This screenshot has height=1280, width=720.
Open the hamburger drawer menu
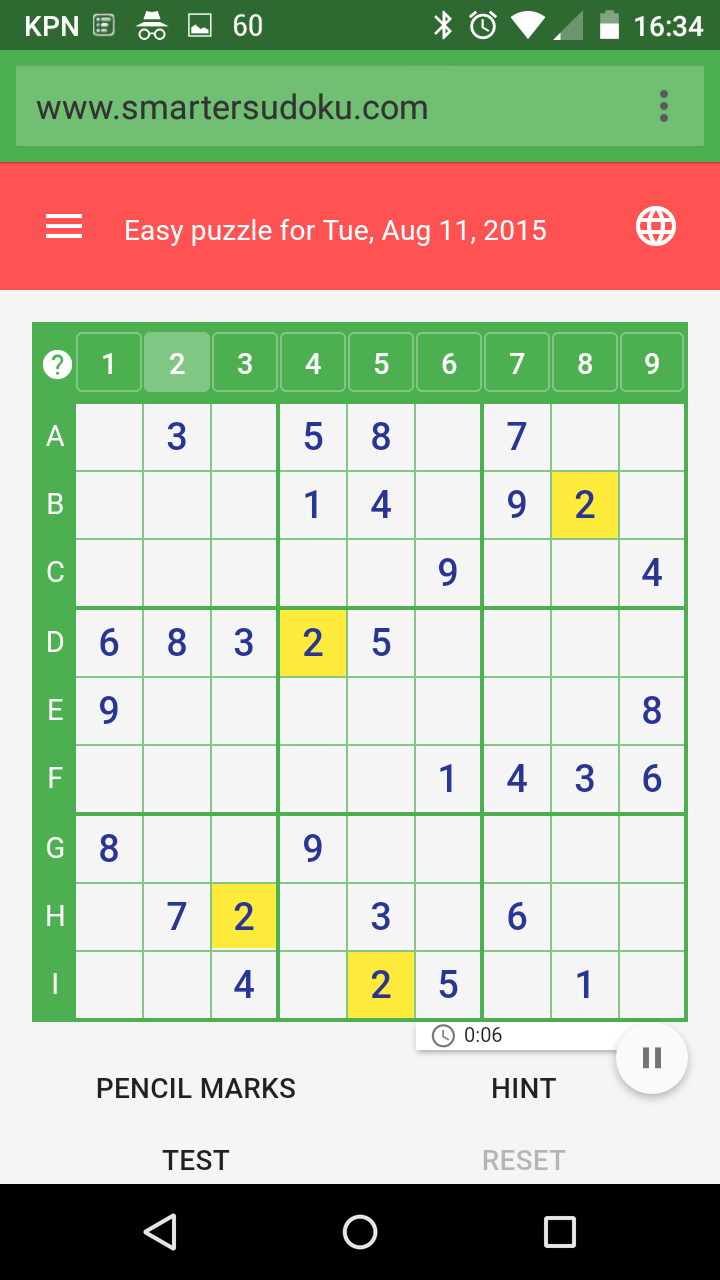coord(64,228)
